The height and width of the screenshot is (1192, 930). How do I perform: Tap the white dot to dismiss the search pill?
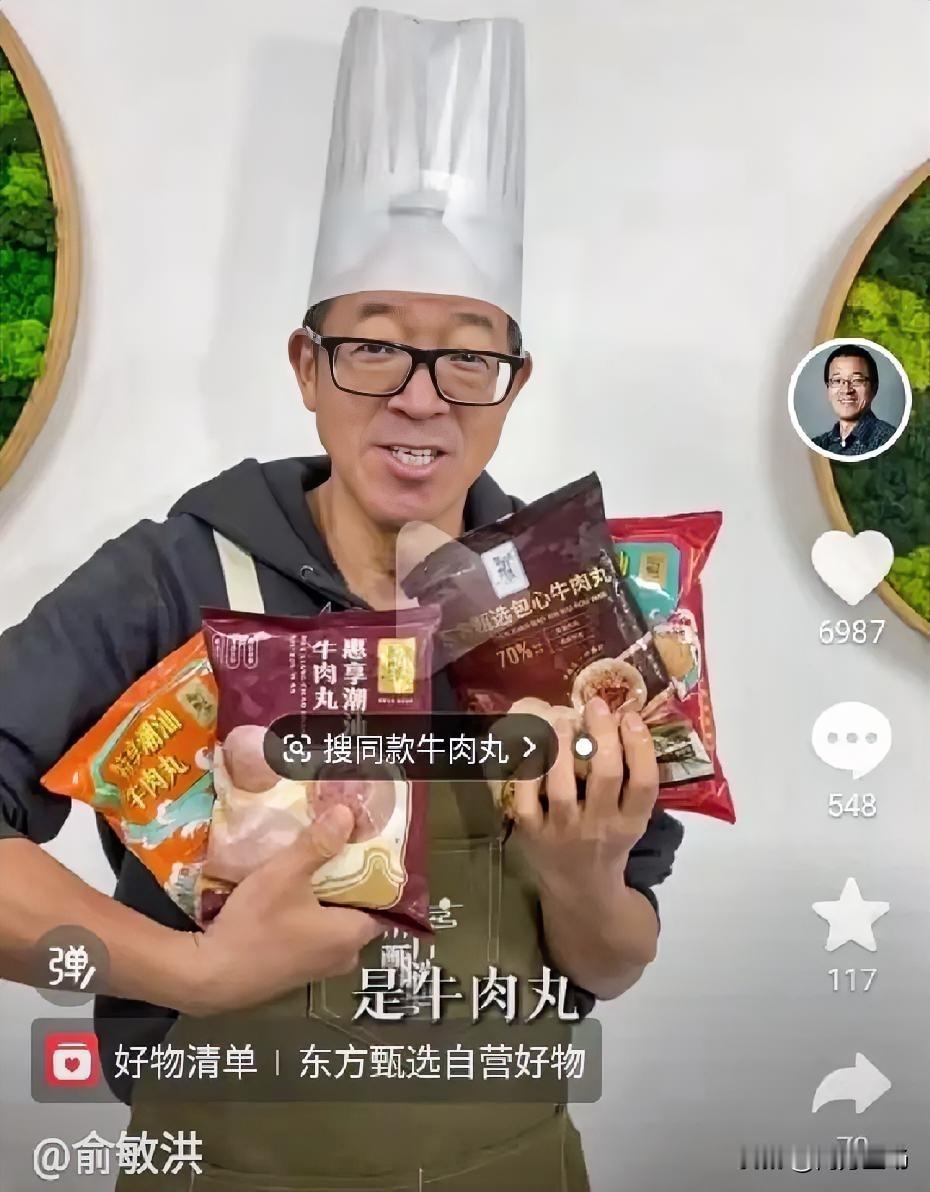(583, 747)
